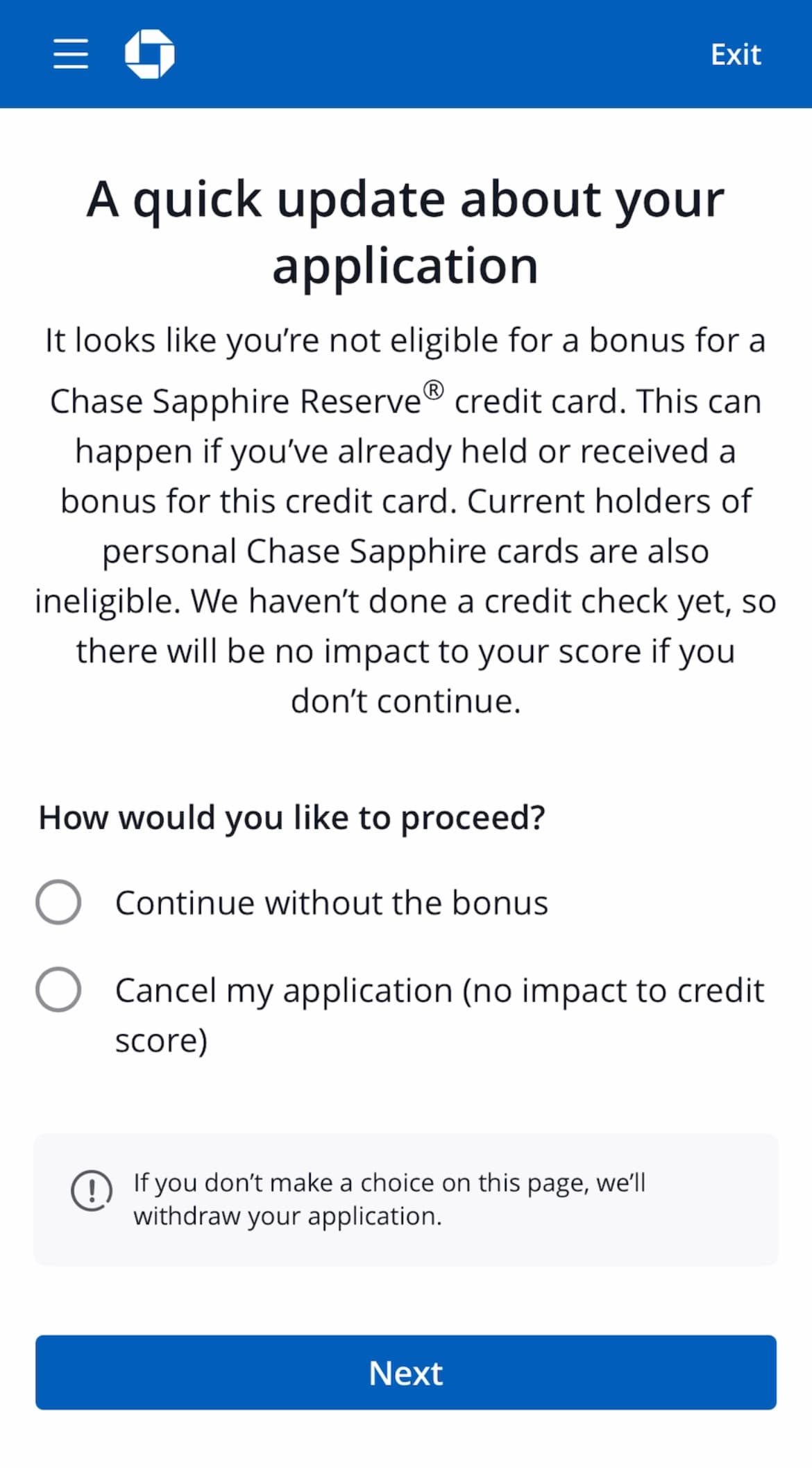Viewport: 812px width, 1468px height.
Task: Tap the Chase logo in the header
Action: (149, 54)
